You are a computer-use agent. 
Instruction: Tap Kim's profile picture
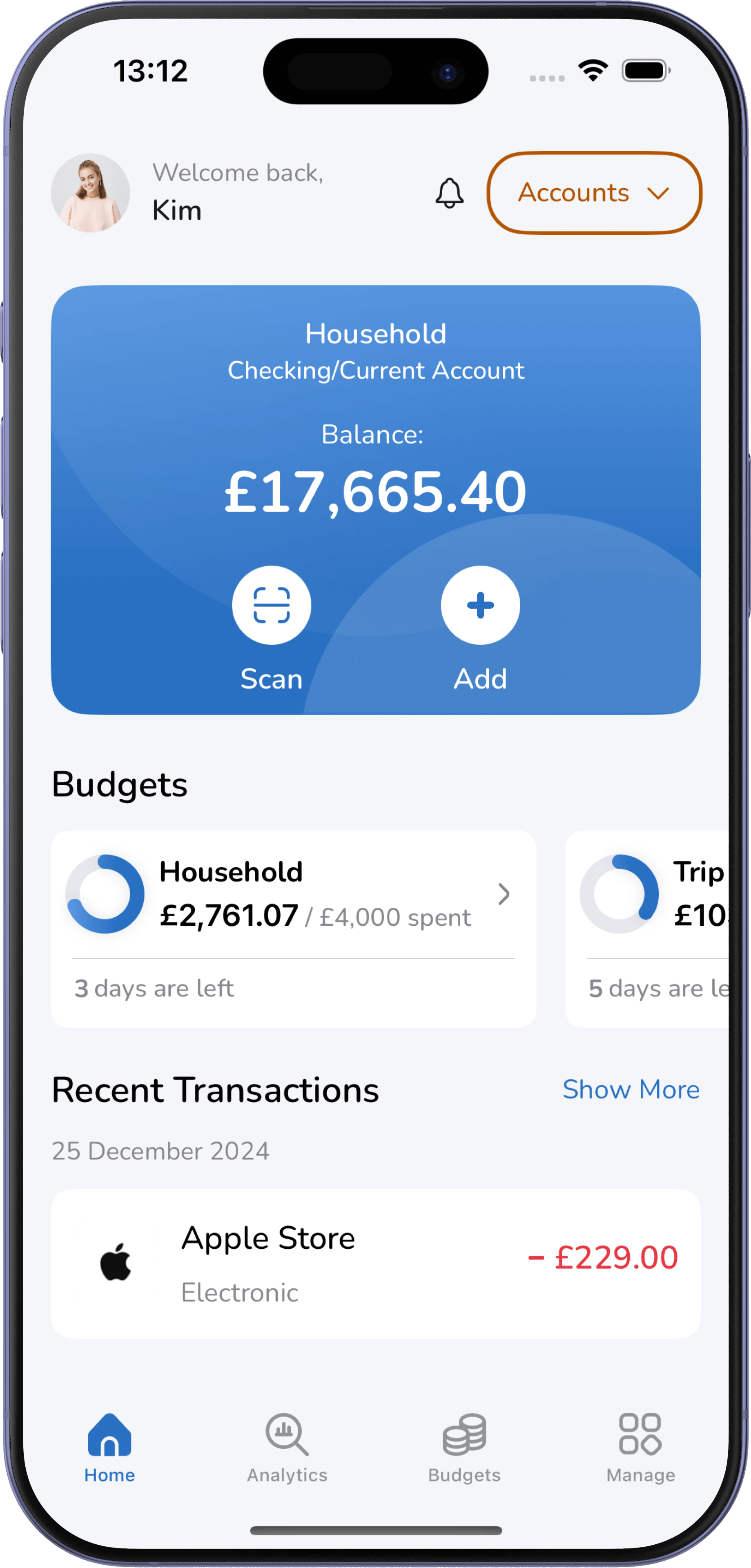coord(90,193)
